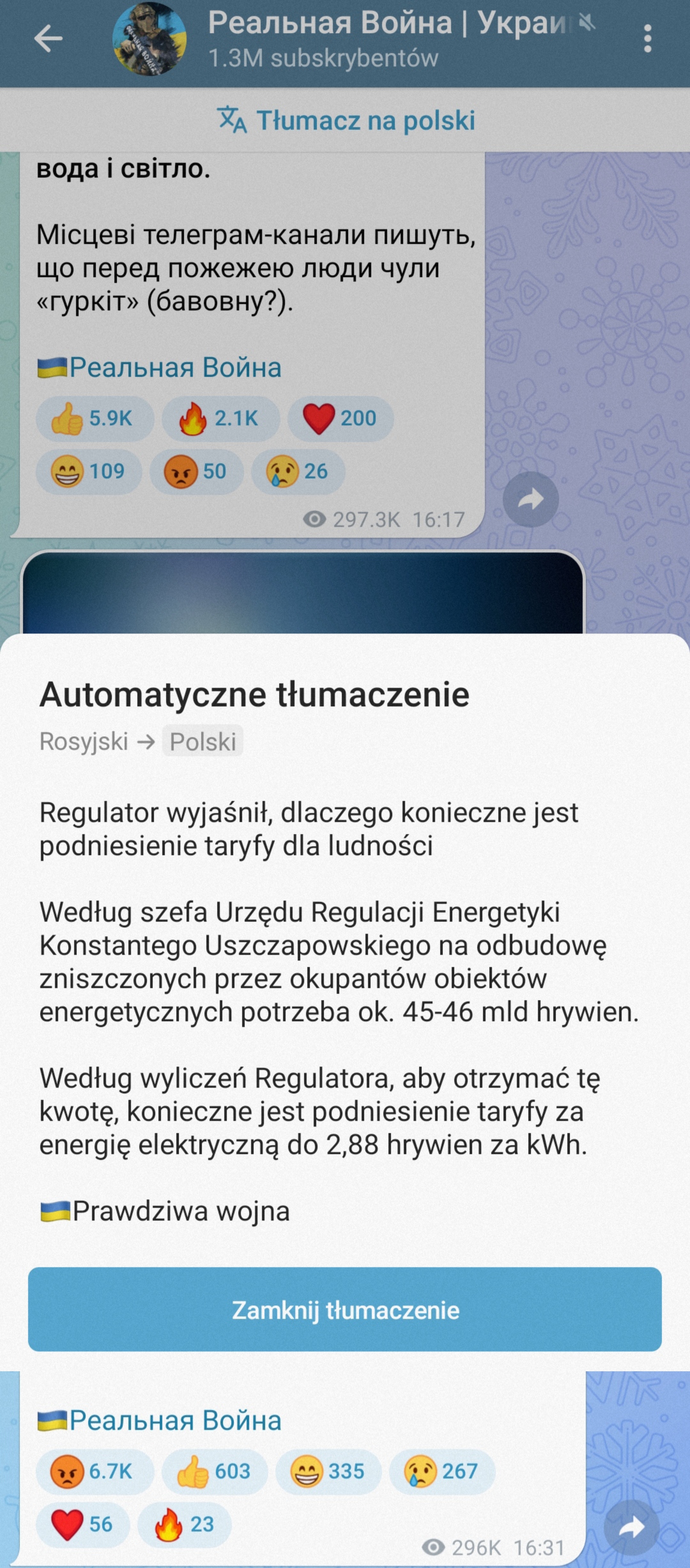Image resolution: width=690 pixels, height=1568 pixels.
Task: Go back from the channel
Action: click(48, 39)
